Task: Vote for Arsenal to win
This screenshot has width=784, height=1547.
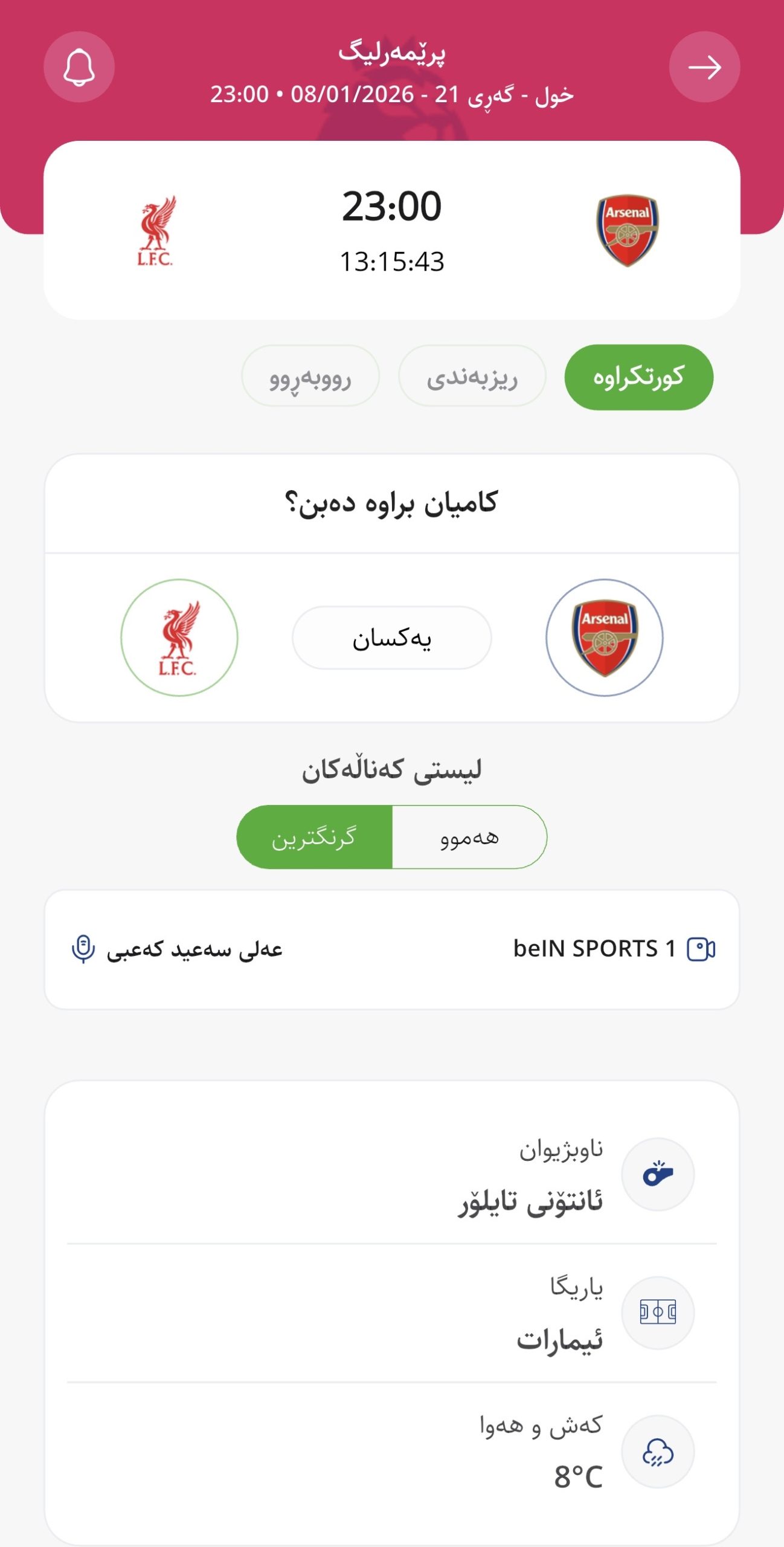Action: coord(604,638)
